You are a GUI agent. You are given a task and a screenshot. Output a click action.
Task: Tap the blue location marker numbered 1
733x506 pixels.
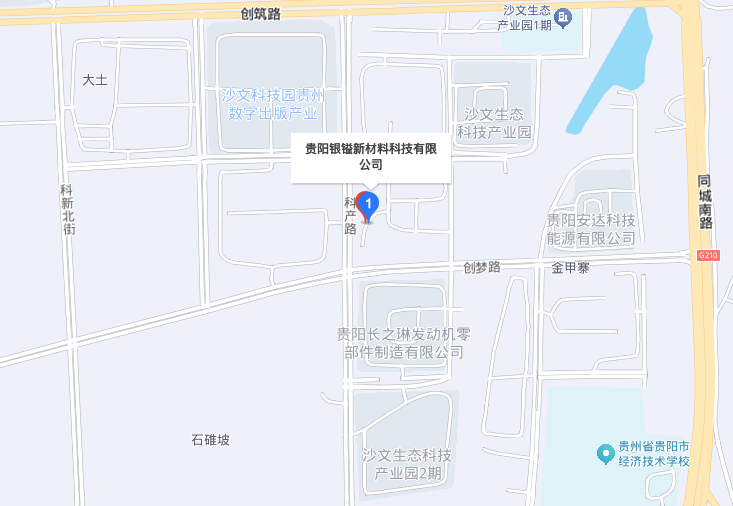(x=368, y=205)
